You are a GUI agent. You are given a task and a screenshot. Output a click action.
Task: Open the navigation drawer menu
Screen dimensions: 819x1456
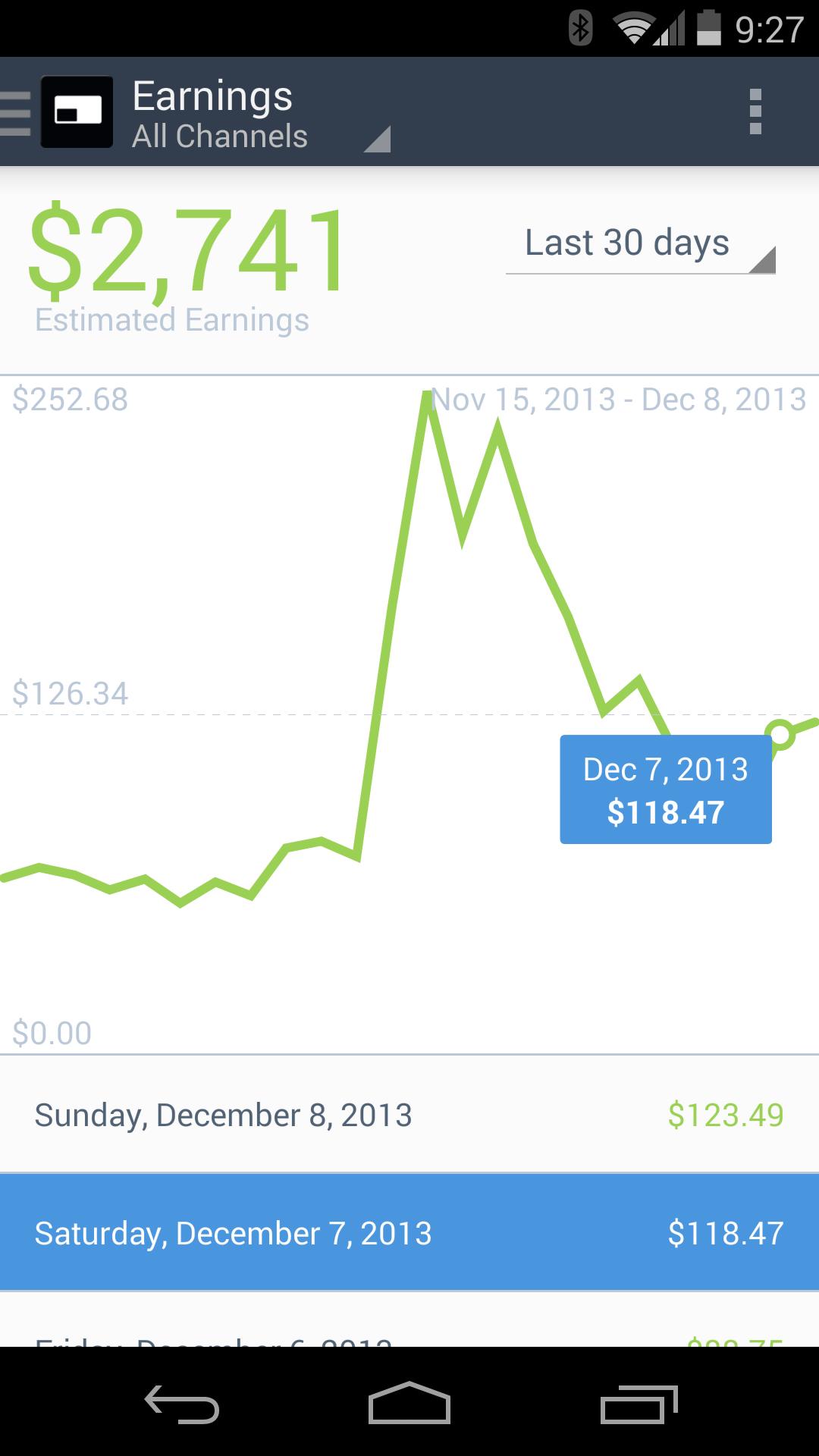tap(17, 112)
